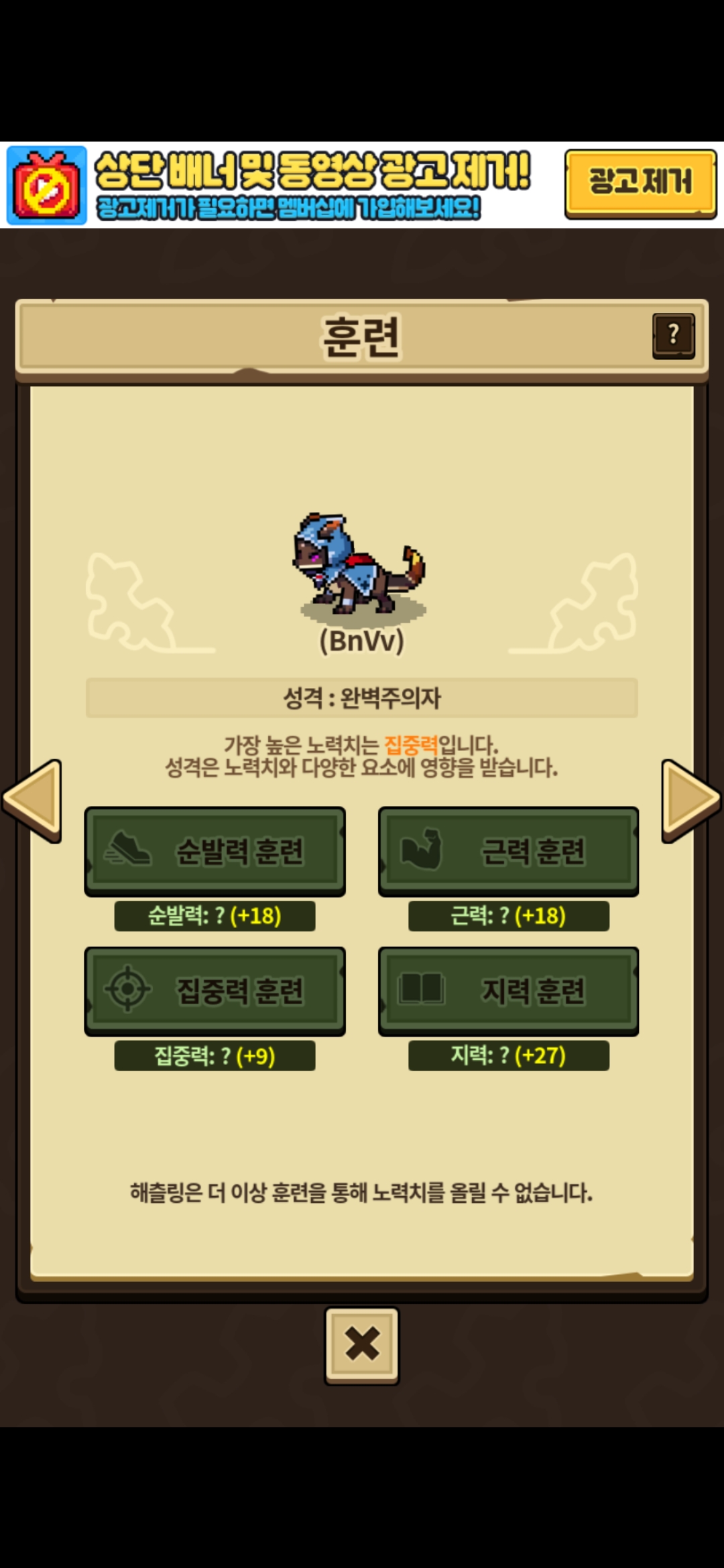Select 집중력 훈련 training
The image size is (724, 1568).
pyautogui.click(x=215, y=990)
